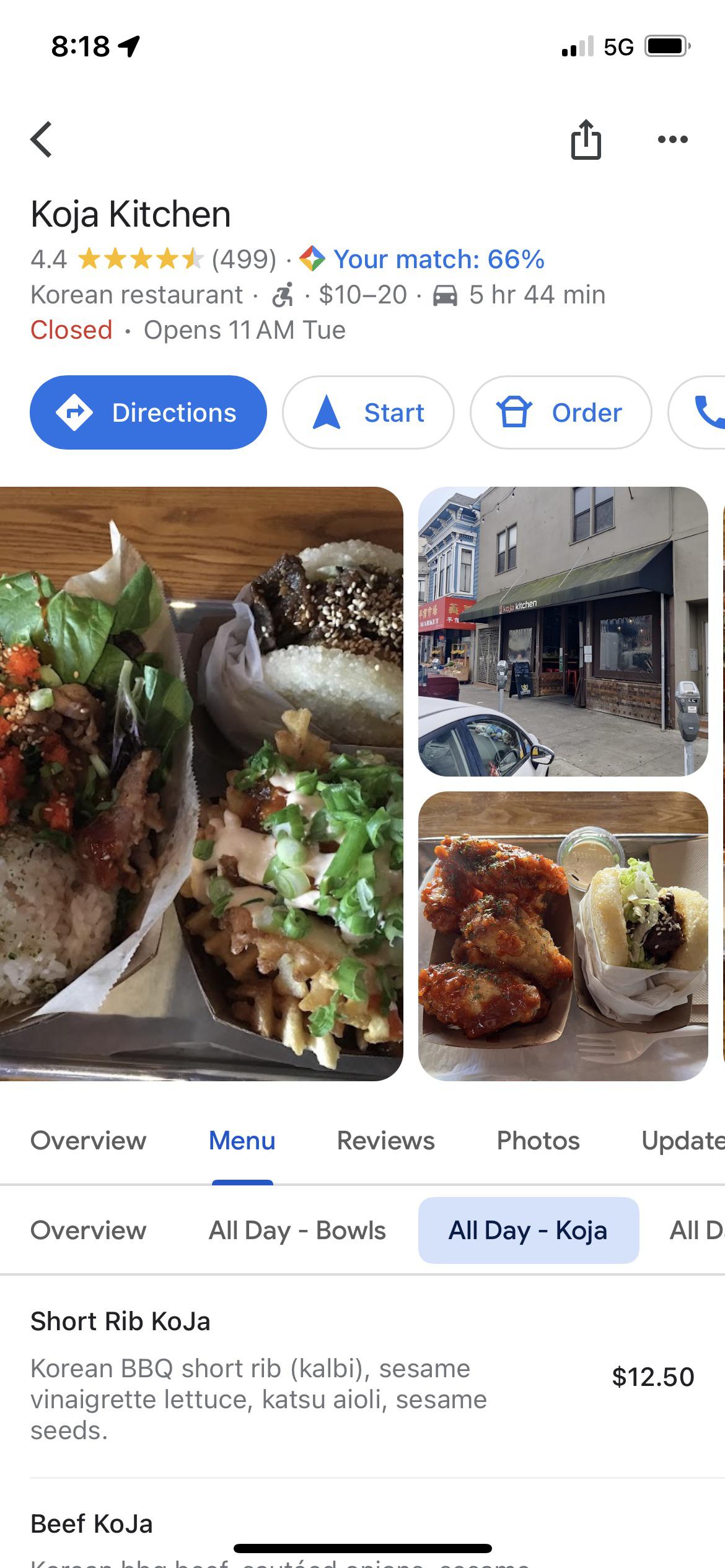Select the Menu tab
Viewport: 725px width, 1568px height.
pos(242,1141)
